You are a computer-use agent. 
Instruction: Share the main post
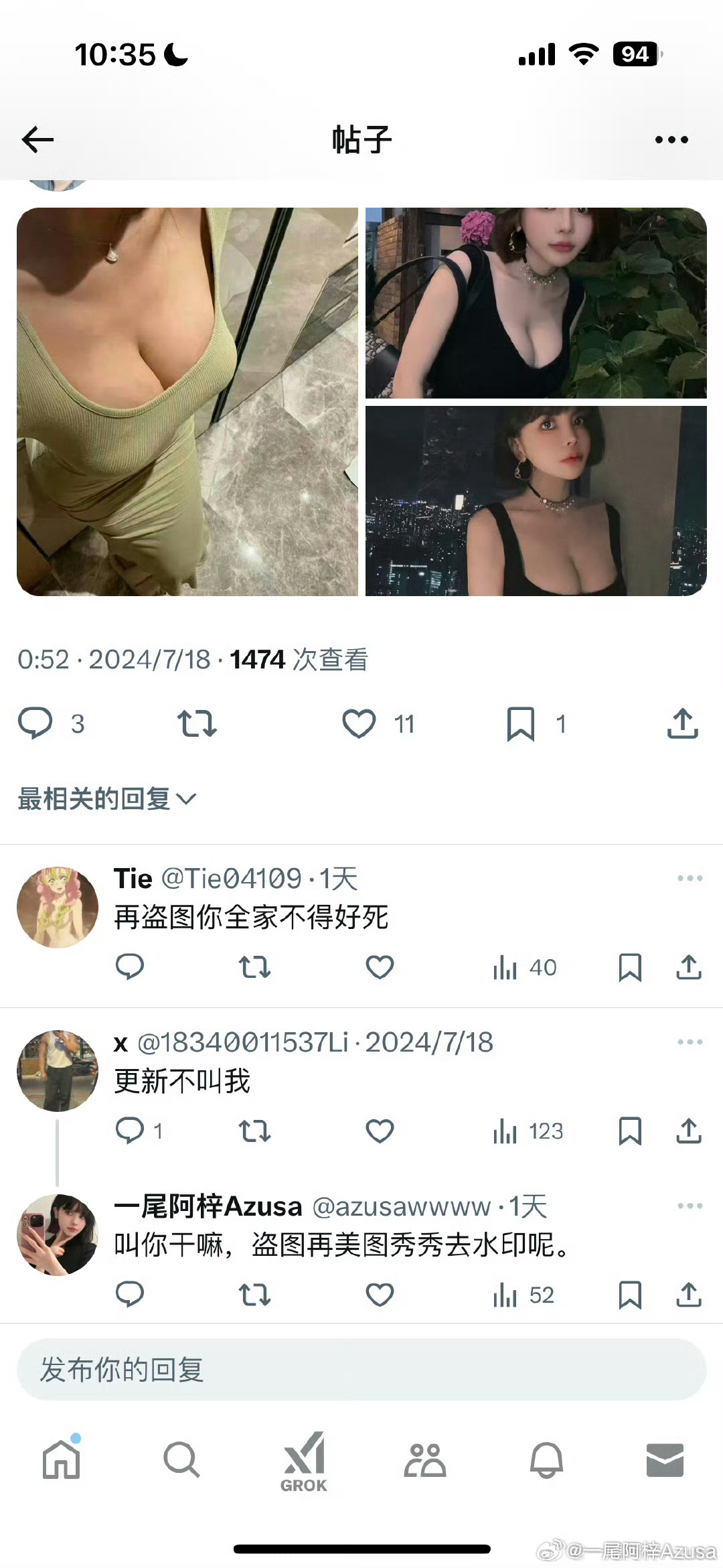click(682, 724)
